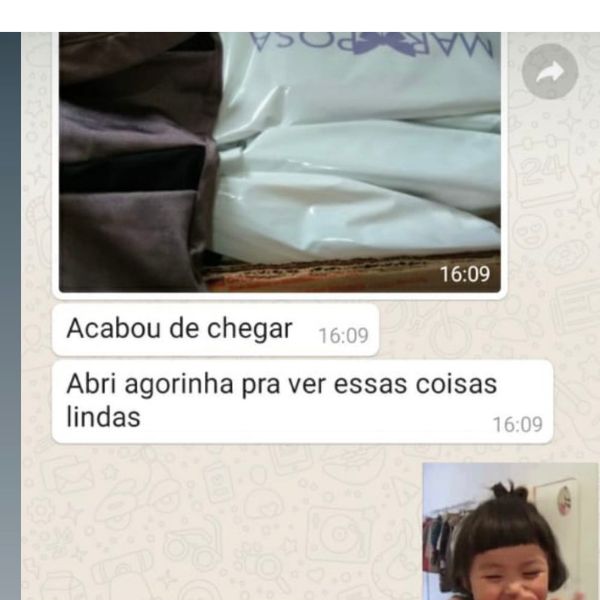
Task: Open the package photo sent at 16:09
Action: (280, 160)
